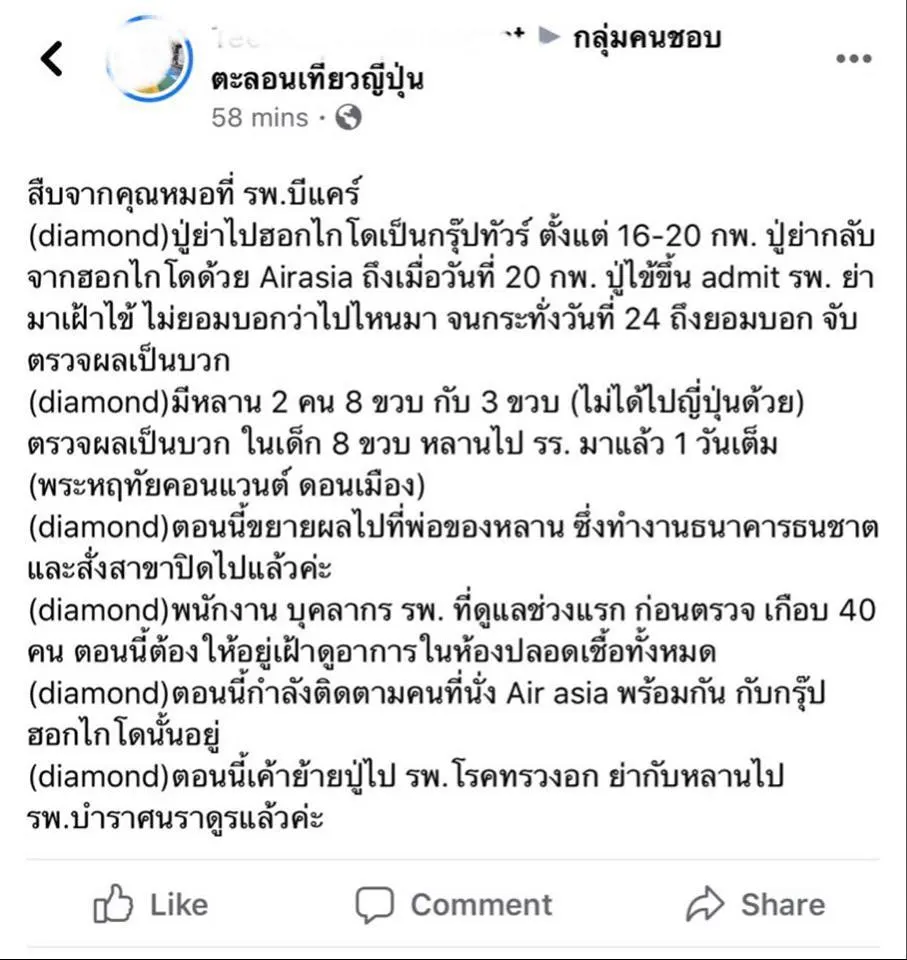Share this post

[x=756, y=905]
